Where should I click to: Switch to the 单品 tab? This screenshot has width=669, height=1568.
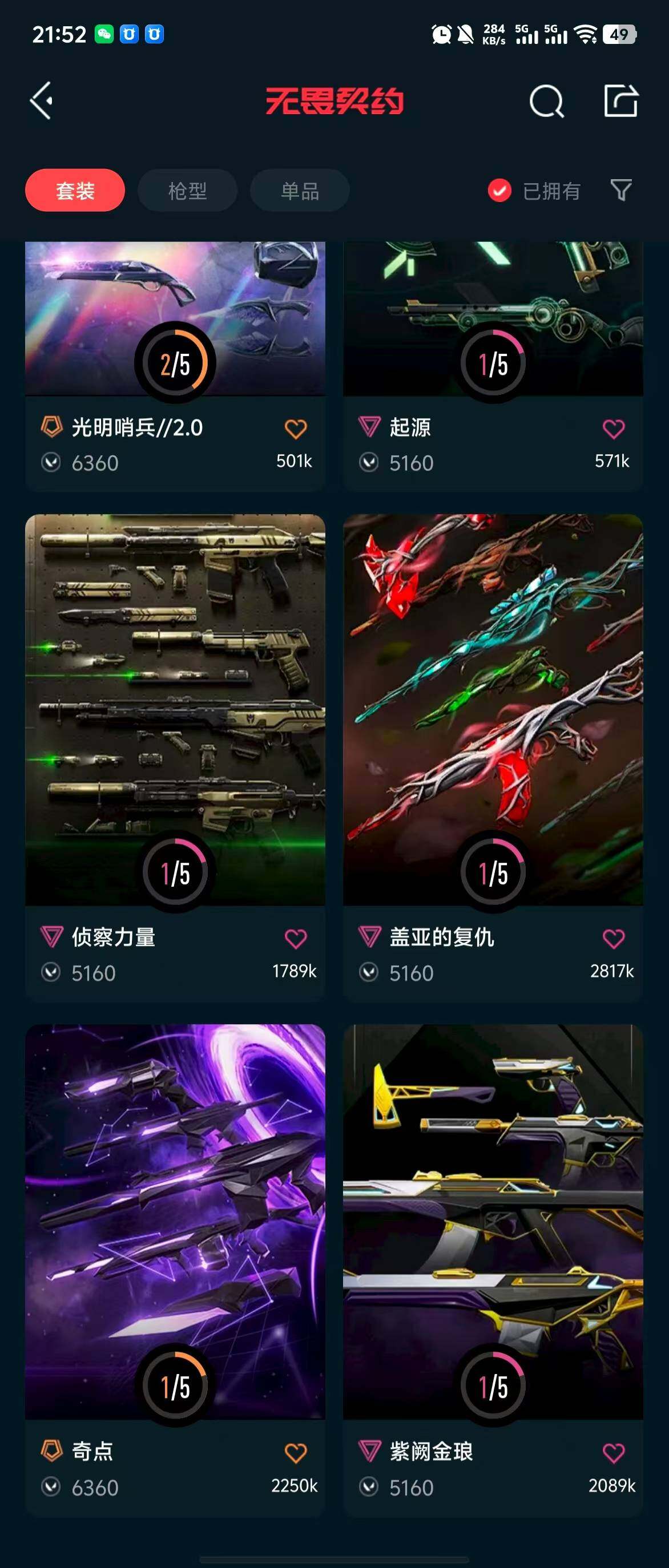(300, 191)
